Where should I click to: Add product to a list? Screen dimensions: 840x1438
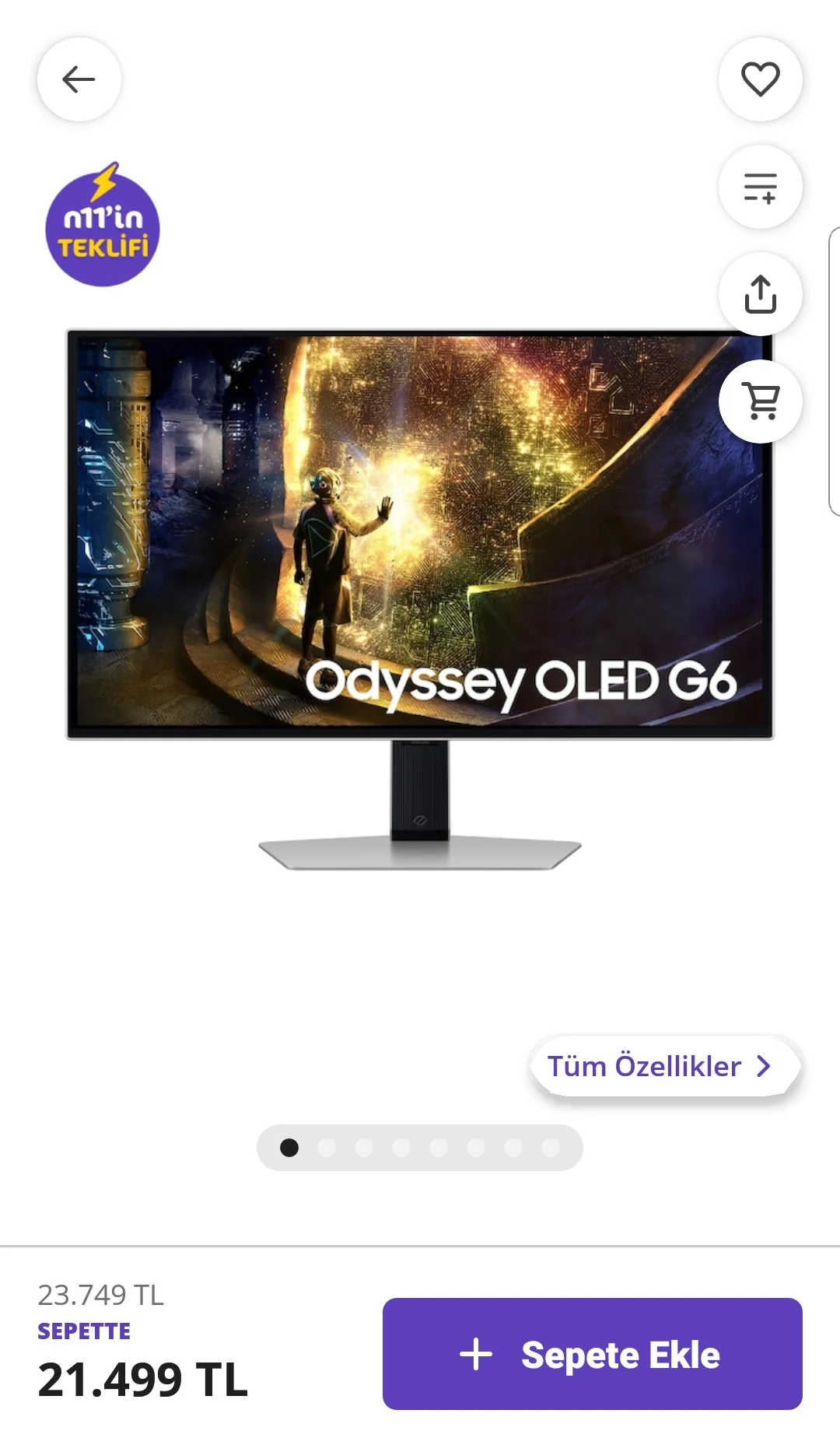tap(760, 187)
